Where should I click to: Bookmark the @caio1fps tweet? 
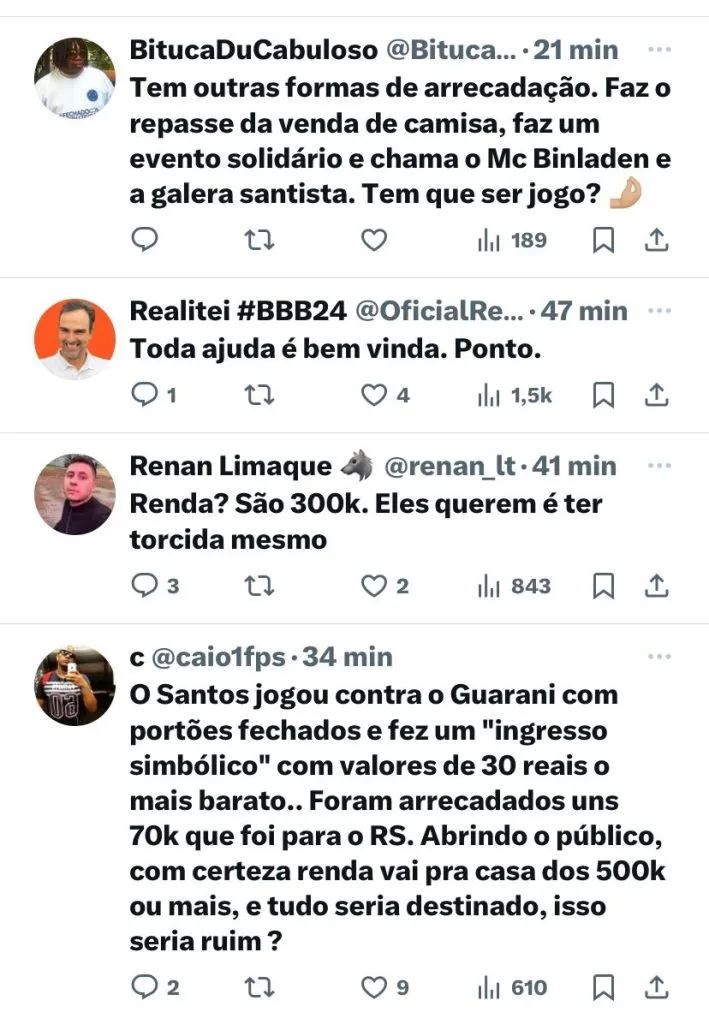coord(603,988)
